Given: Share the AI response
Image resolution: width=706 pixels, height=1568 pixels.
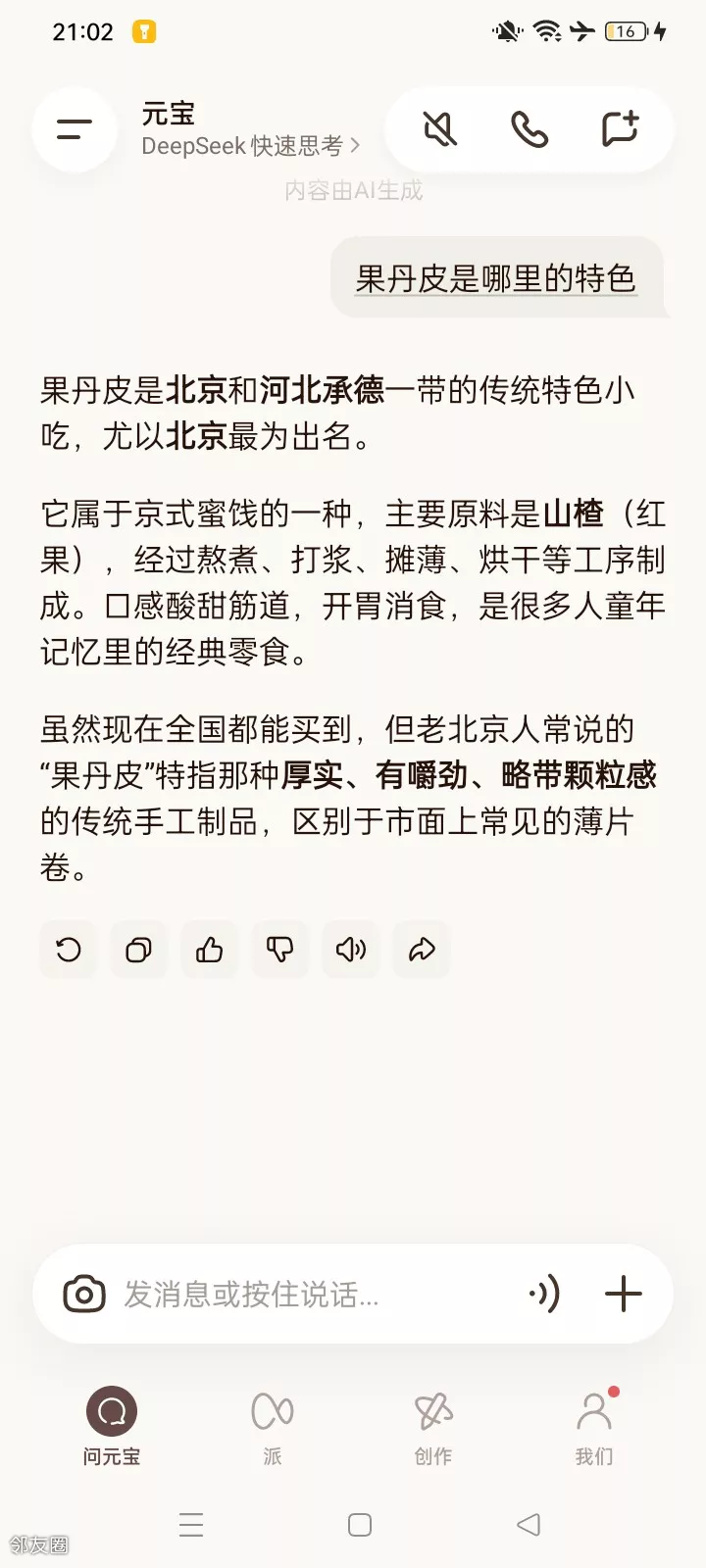Looking at the screenshot, I should pyautogui.click(x=422, y=949).
